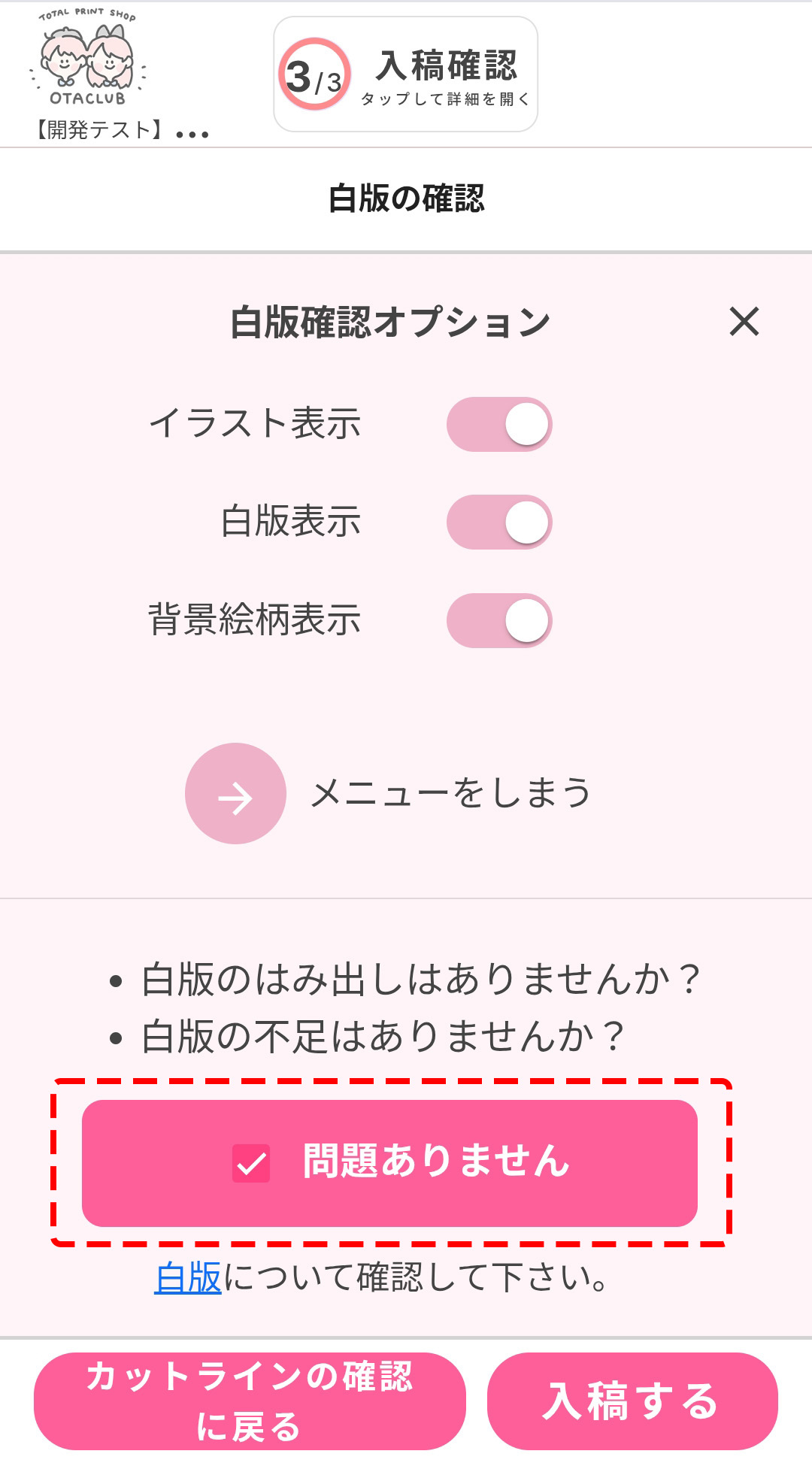Submit with the 入稿する button
This screenshot has height=1460, width=812.
point(632,1401)
